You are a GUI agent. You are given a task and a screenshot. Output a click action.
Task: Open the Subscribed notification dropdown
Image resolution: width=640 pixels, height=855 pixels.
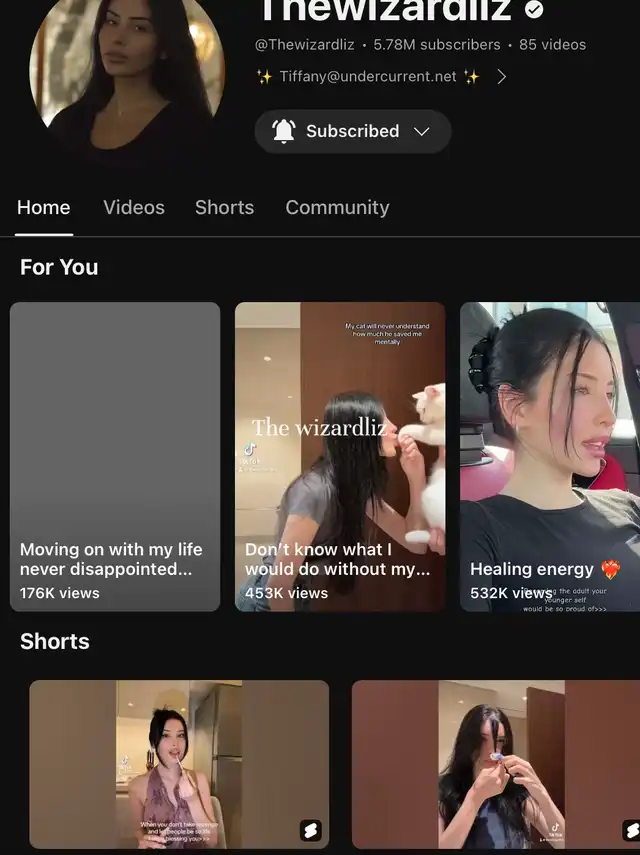coord(353,131)
